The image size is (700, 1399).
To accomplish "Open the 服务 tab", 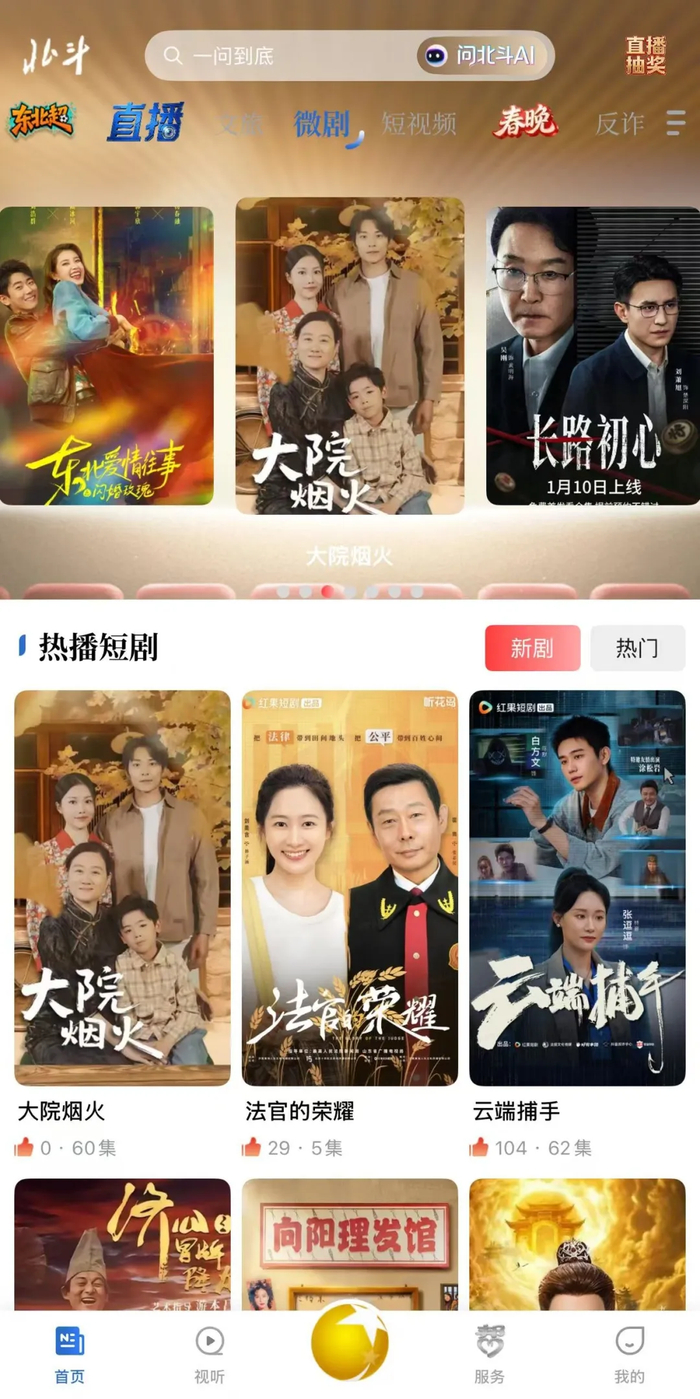I will [490, 1354].
